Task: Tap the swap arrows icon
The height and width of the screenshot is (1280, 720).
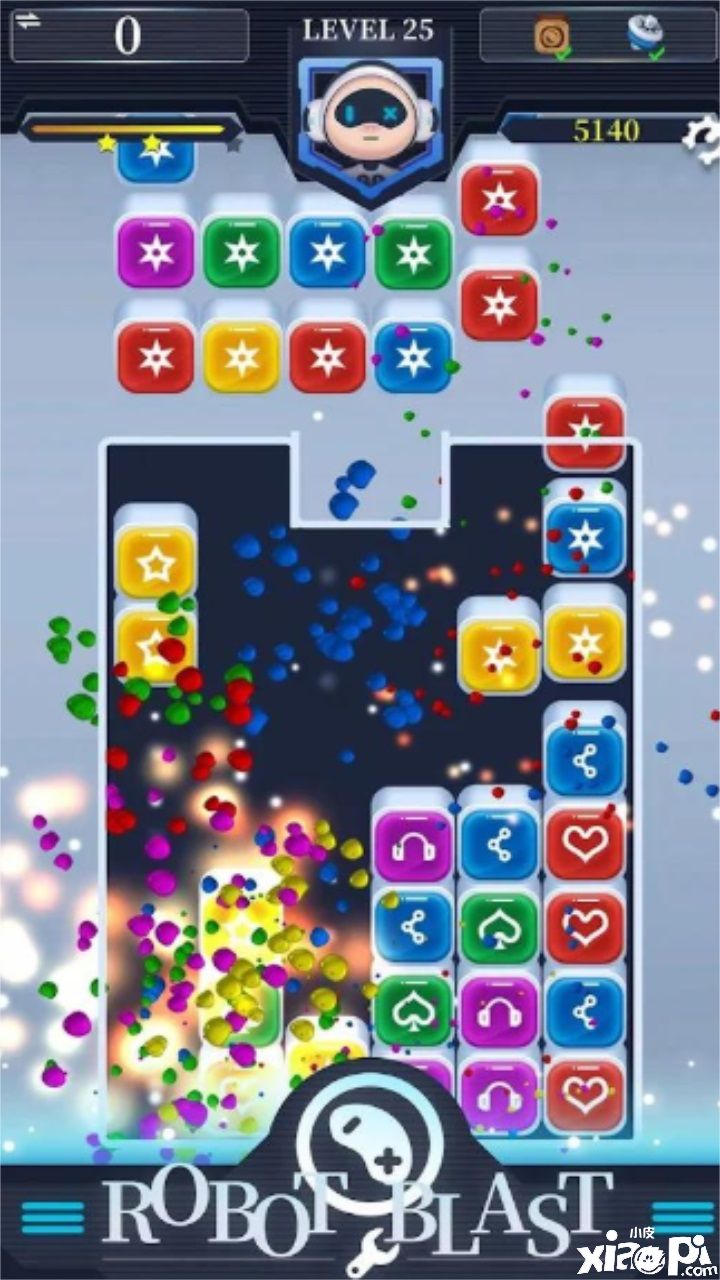Action: point(28,20)
